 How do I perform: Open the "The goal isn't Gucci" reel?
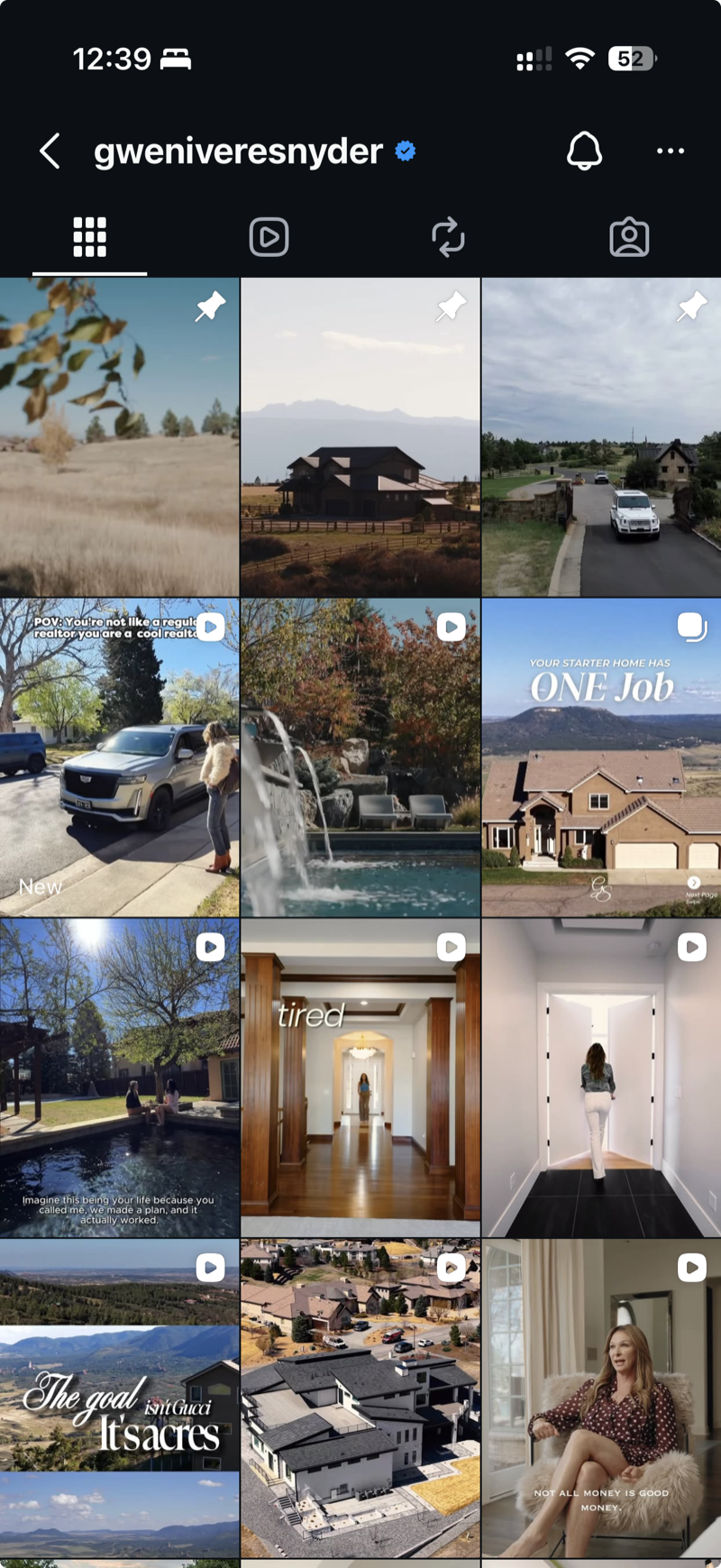119,1398
